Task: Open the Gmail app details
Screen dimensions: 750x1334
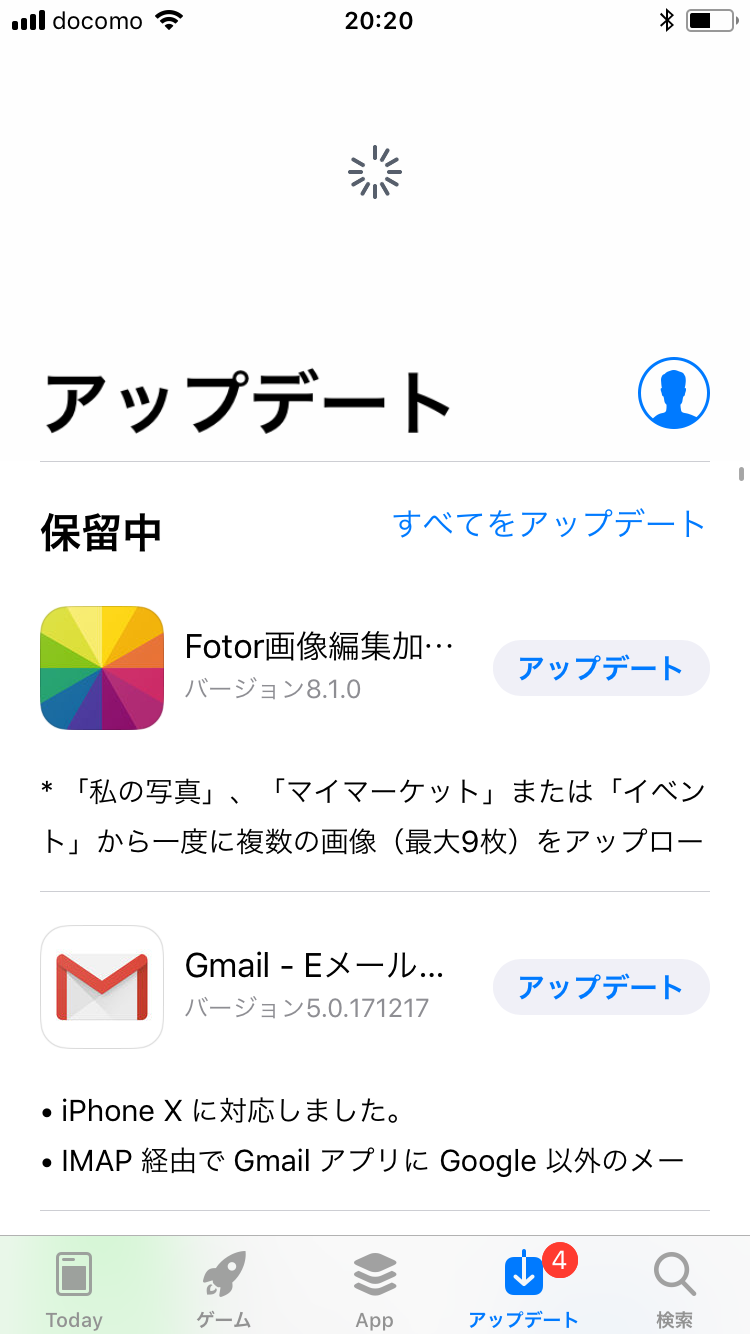Action: 102,987
